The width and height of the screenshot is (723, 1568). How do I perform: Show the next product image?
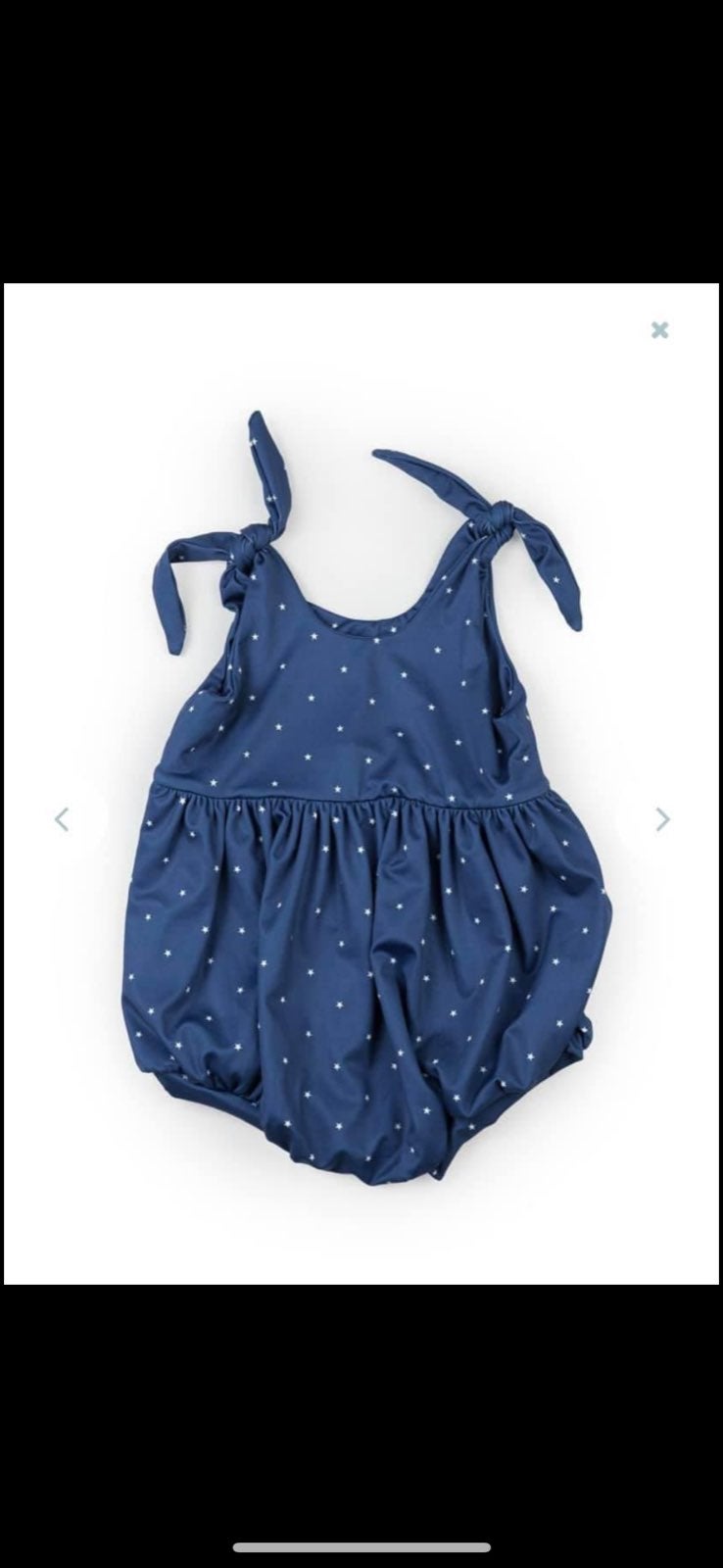(x=662, y=818)
